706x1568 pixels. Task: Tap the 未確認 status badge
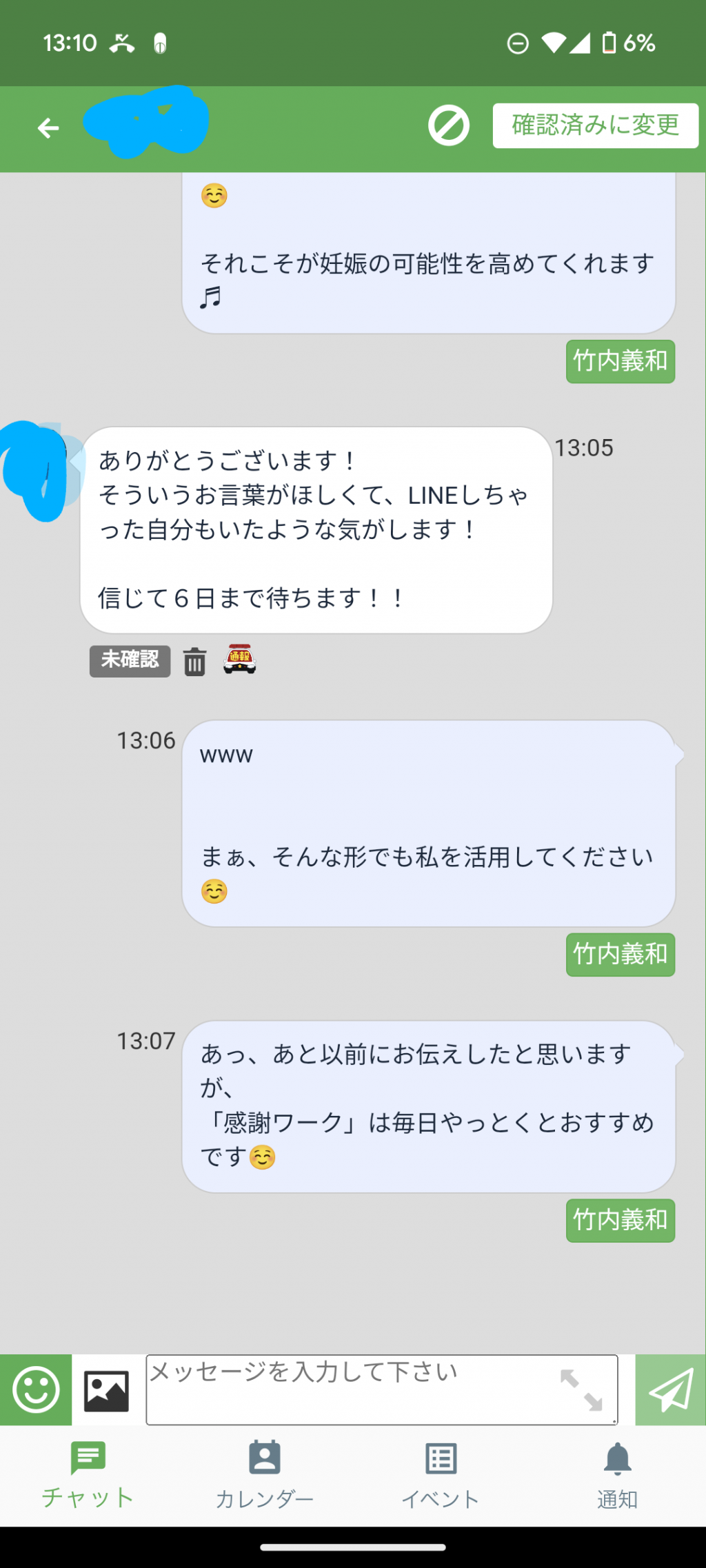coord(130,660)
